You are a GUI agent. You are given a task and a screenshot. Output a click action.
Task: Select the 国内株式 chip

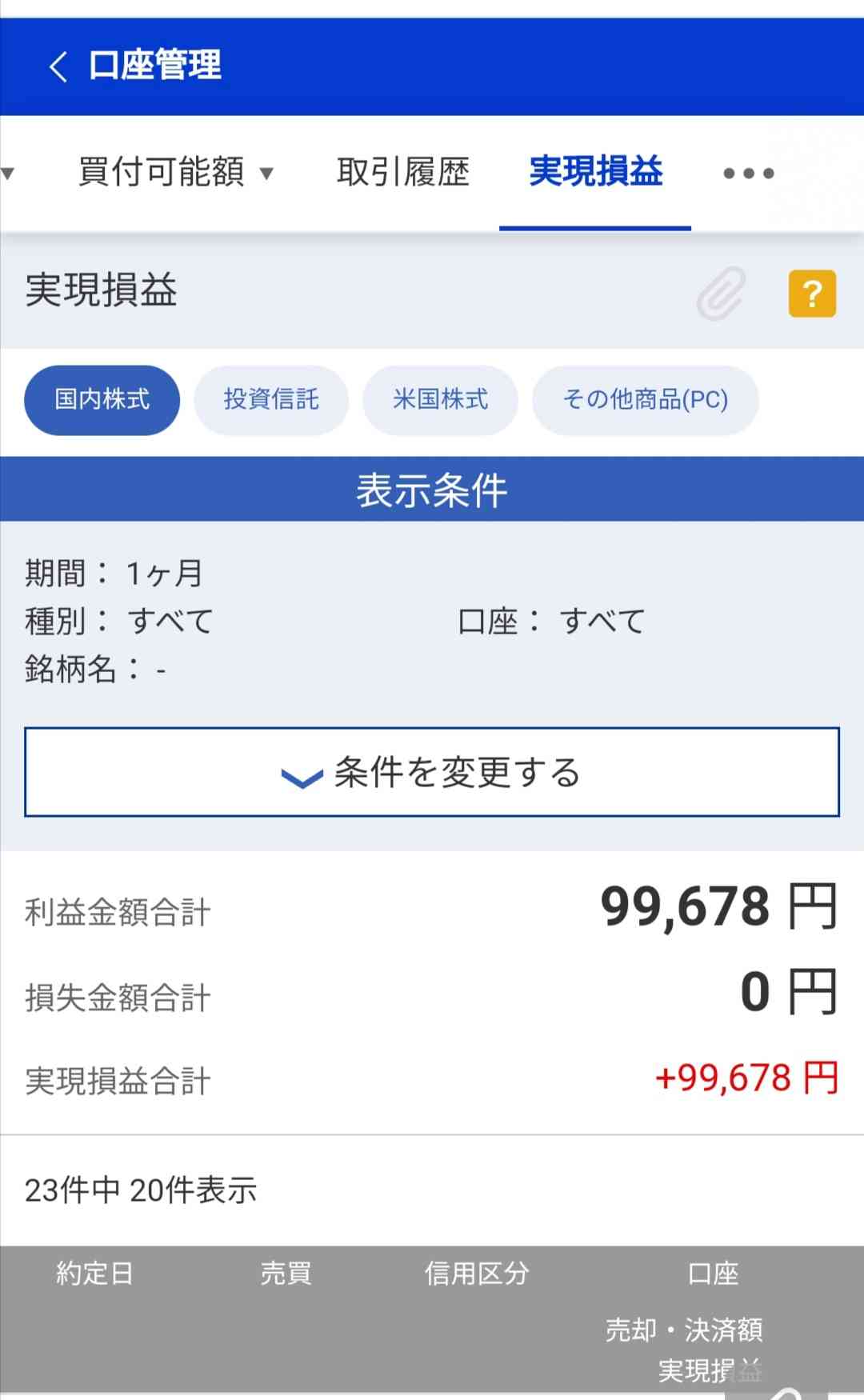[102, 400]
